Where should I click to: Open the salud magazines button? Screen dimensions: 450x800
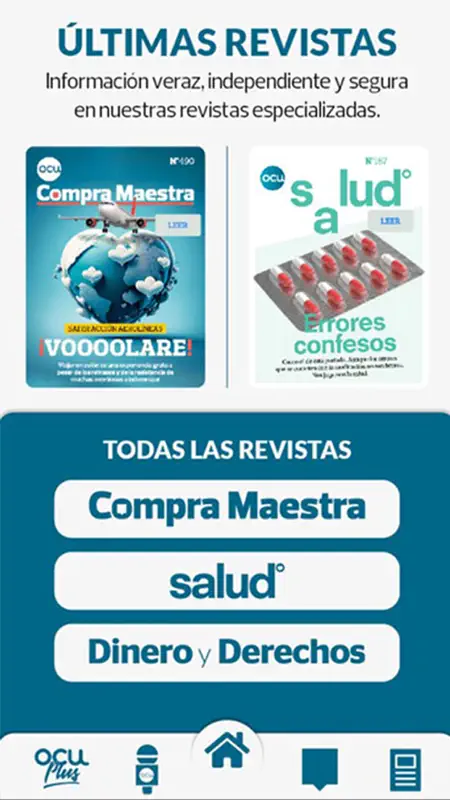[x=227, y=581]
